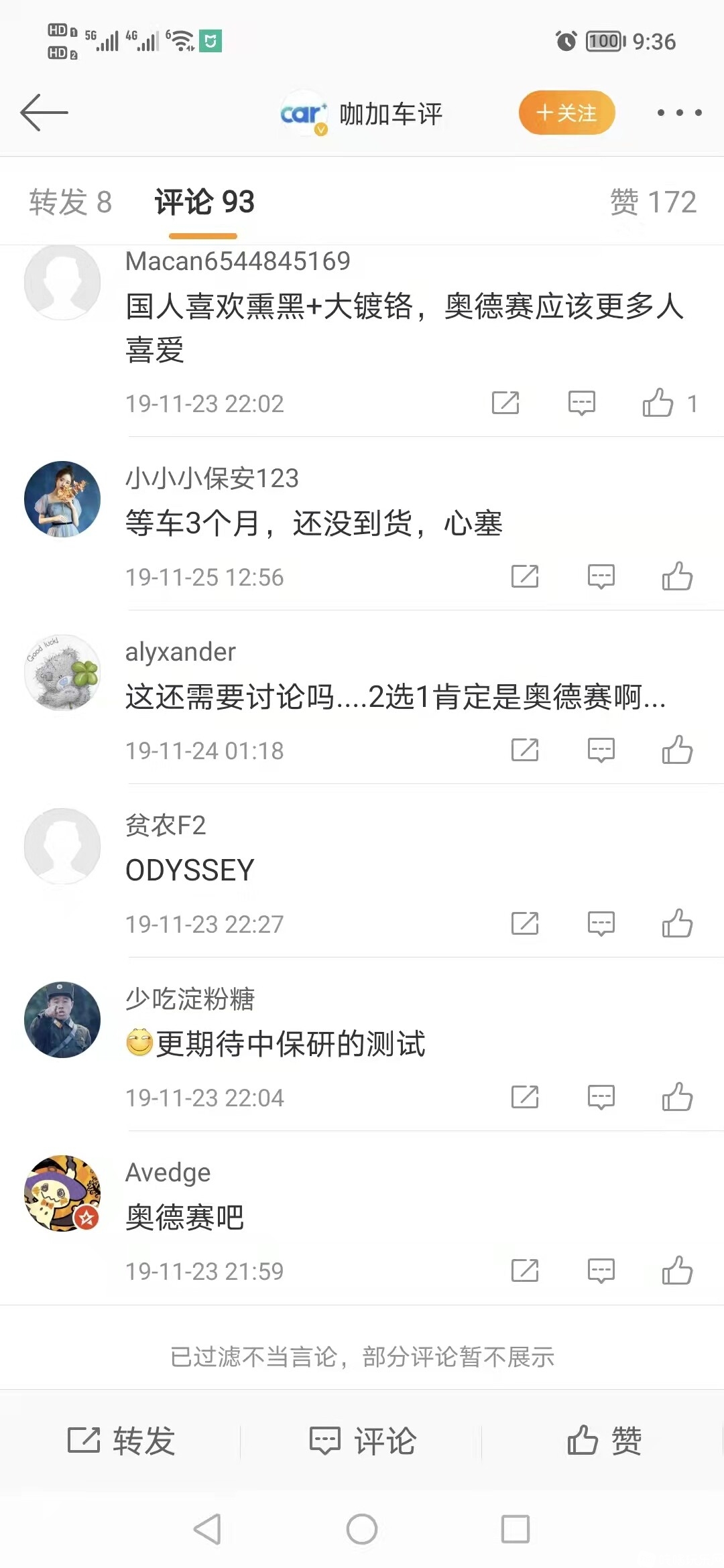Tap system home button

click(362, 1530)
